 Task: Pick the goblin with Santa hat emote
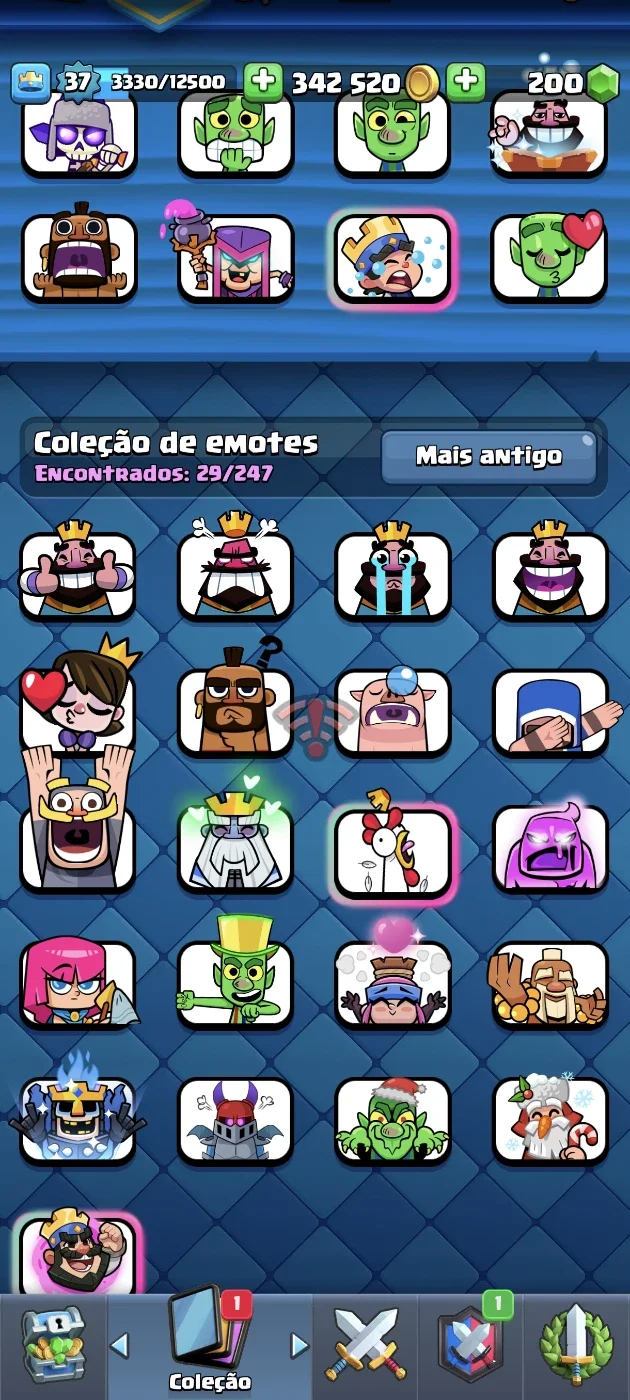[392, 1120]
